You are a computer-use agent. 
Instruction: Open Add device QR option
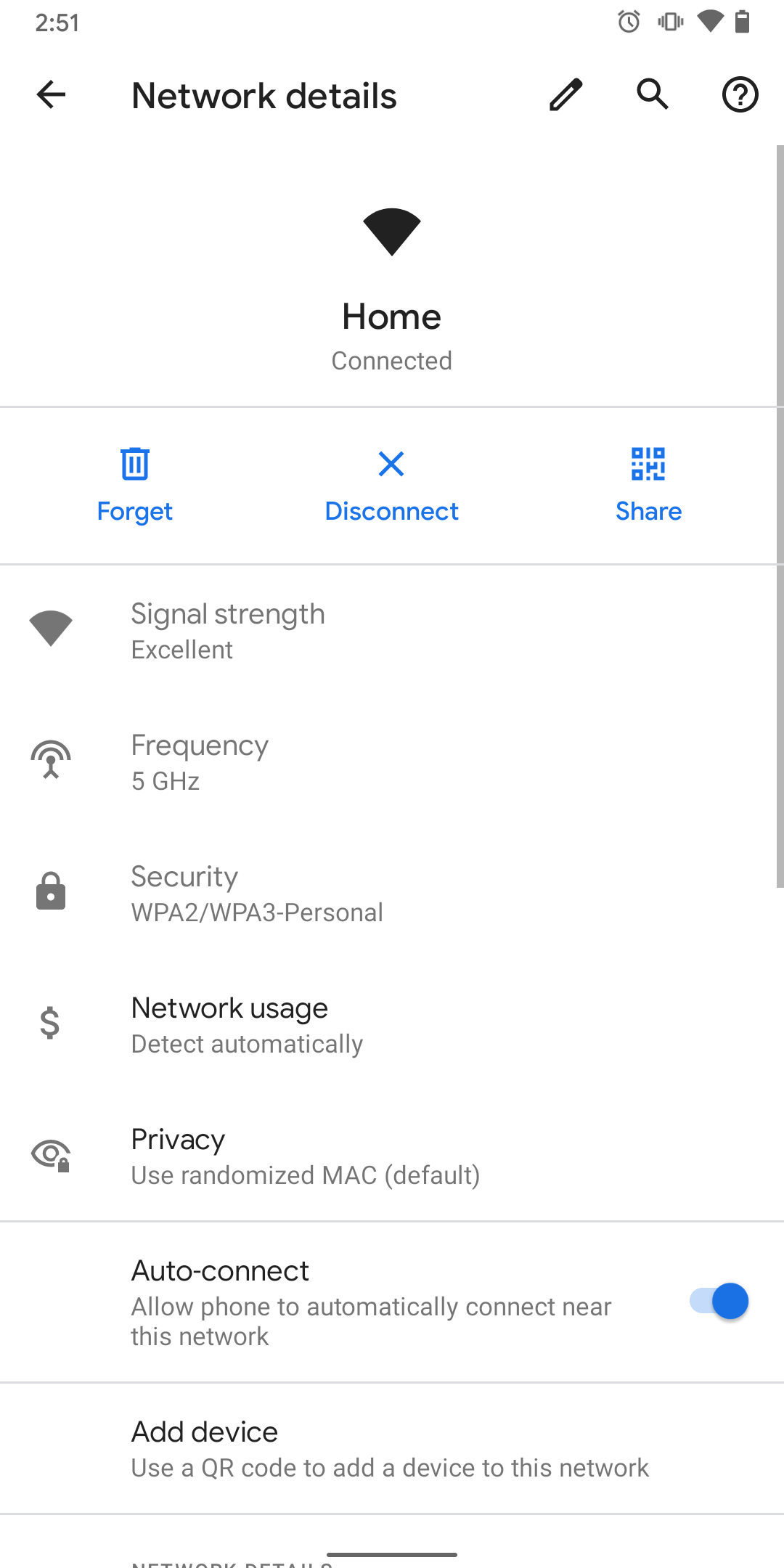392,1448
